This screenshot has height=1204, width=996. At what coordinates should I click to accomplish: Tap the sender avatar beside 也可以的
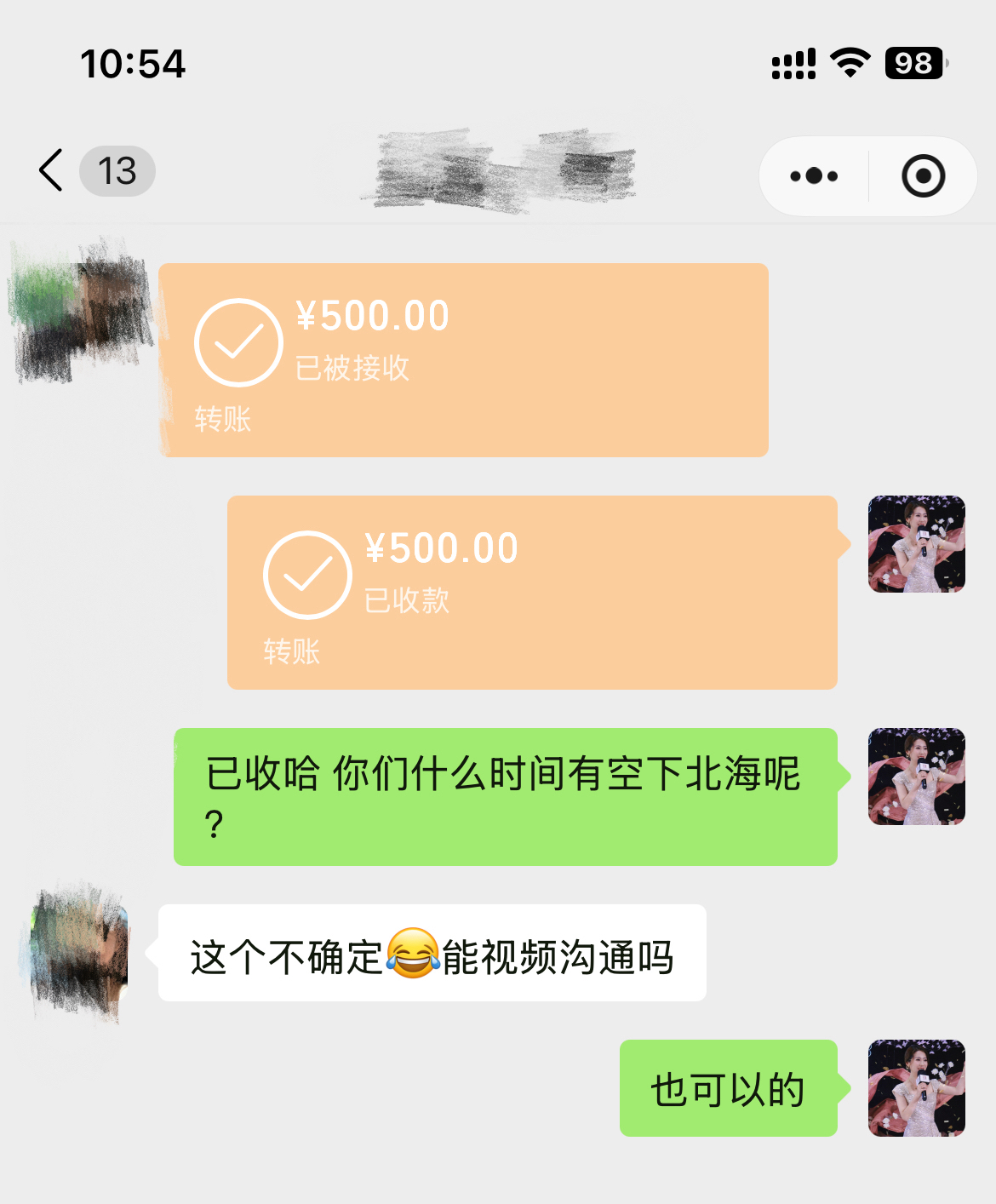[x=916, y=1087]
